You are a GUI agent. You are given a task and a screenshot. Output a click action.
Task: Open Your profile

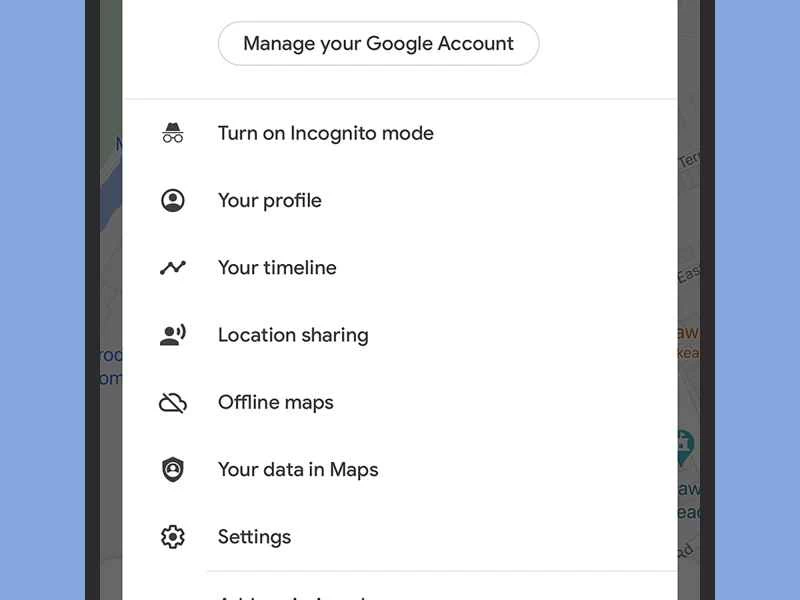(270, 201)
